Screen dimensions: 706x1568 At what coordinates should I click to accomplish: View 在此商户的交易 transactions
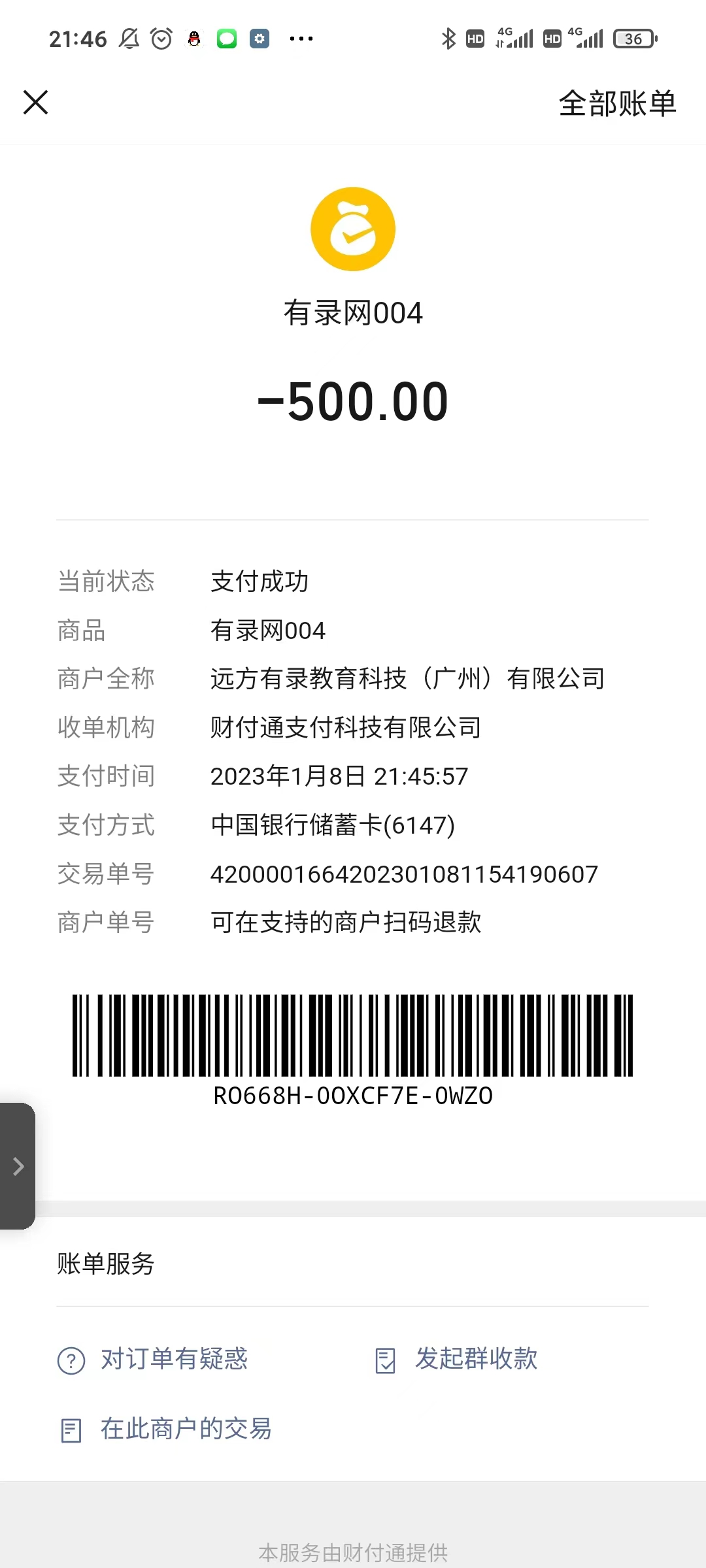166,1429
